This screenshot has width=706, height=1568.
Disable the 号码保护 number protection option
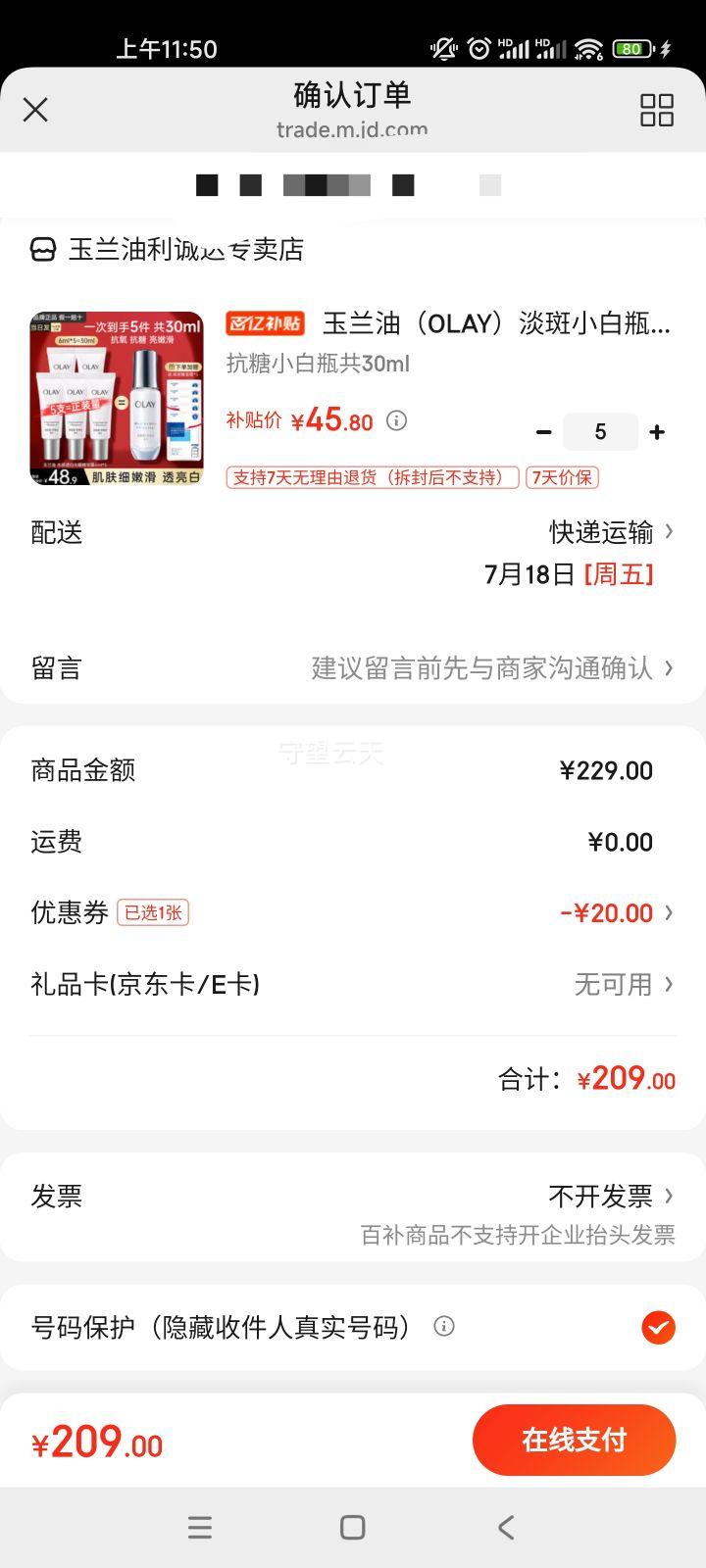(658, 1327)
